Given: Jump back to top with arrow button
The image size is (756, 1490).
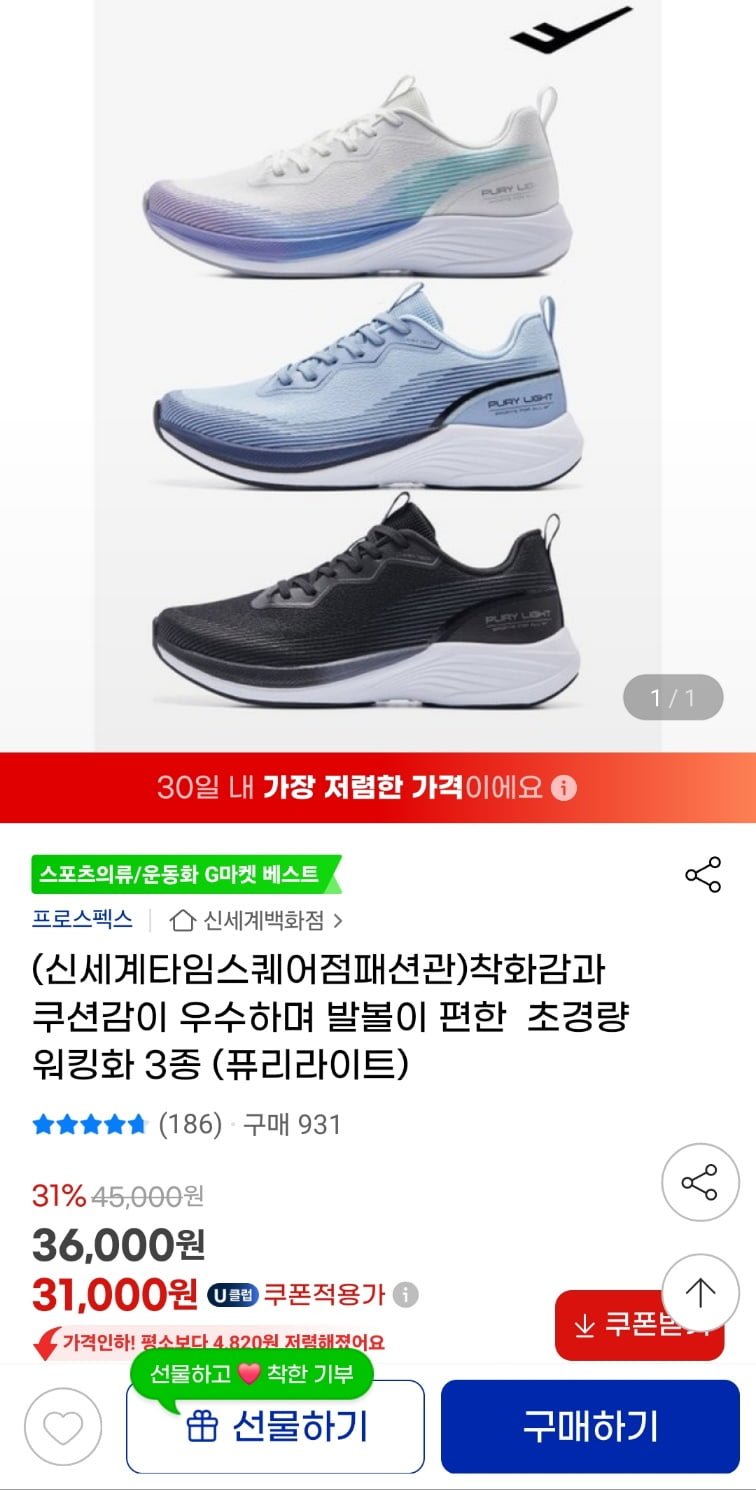Looking at the screenshot, I should click(x=700, y=1292).
